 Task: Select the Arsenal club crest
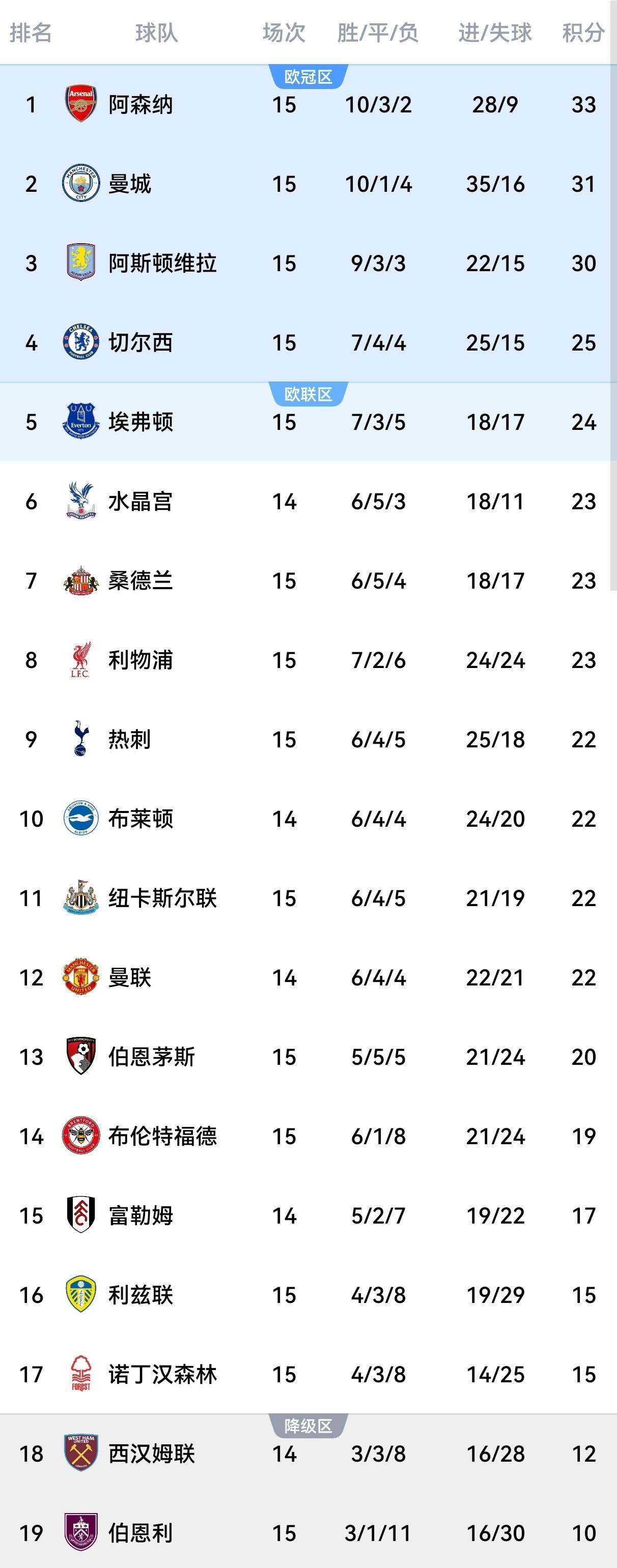[81, 103]
